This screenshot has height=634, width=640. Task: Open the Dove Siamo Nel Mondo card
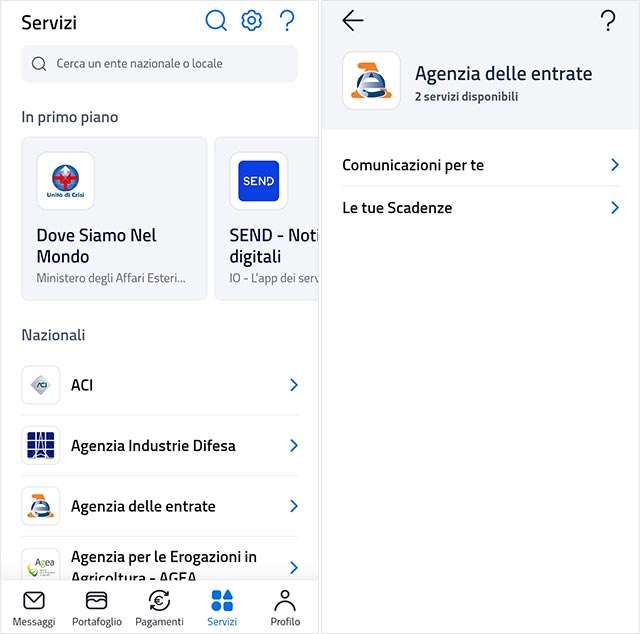point(114,218)
